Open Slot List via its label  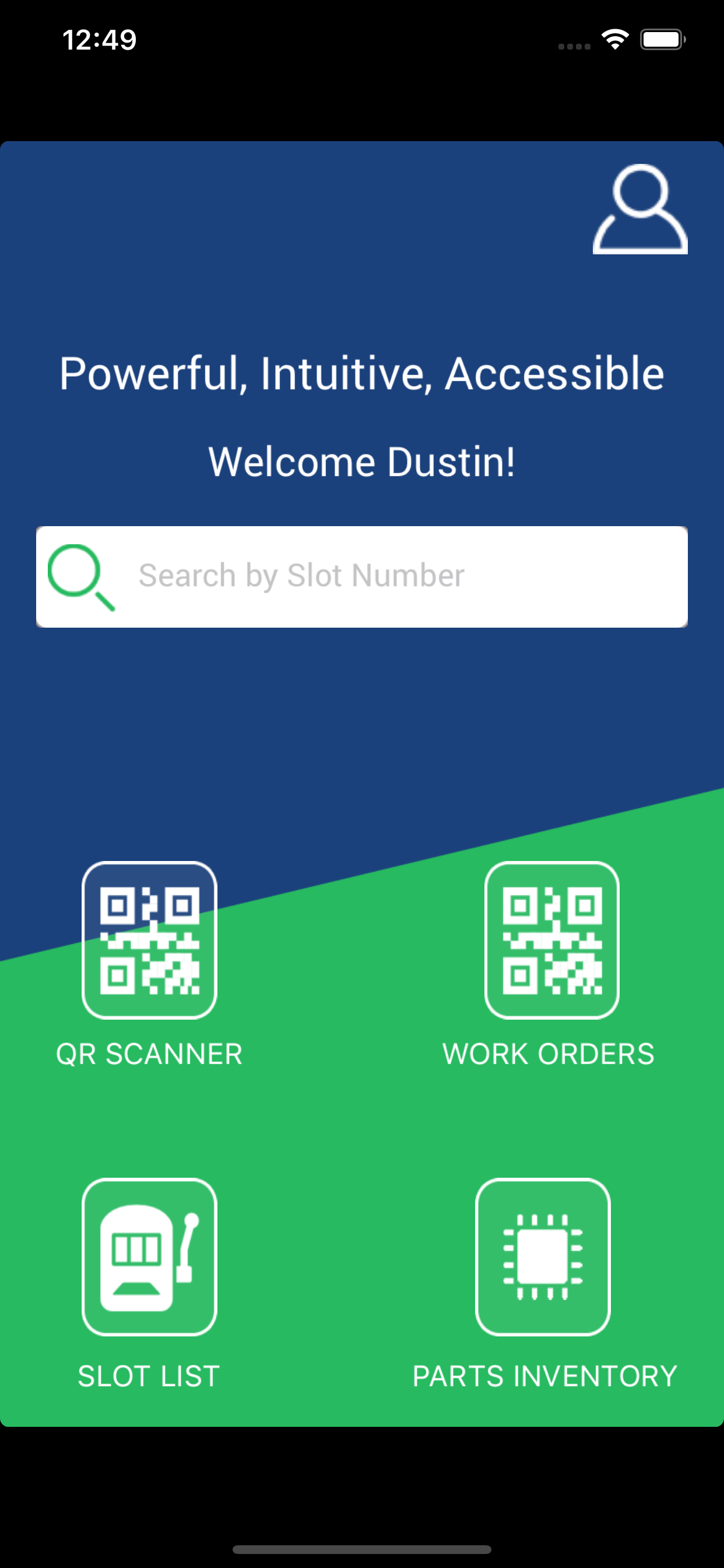(x=149, y=1375)
